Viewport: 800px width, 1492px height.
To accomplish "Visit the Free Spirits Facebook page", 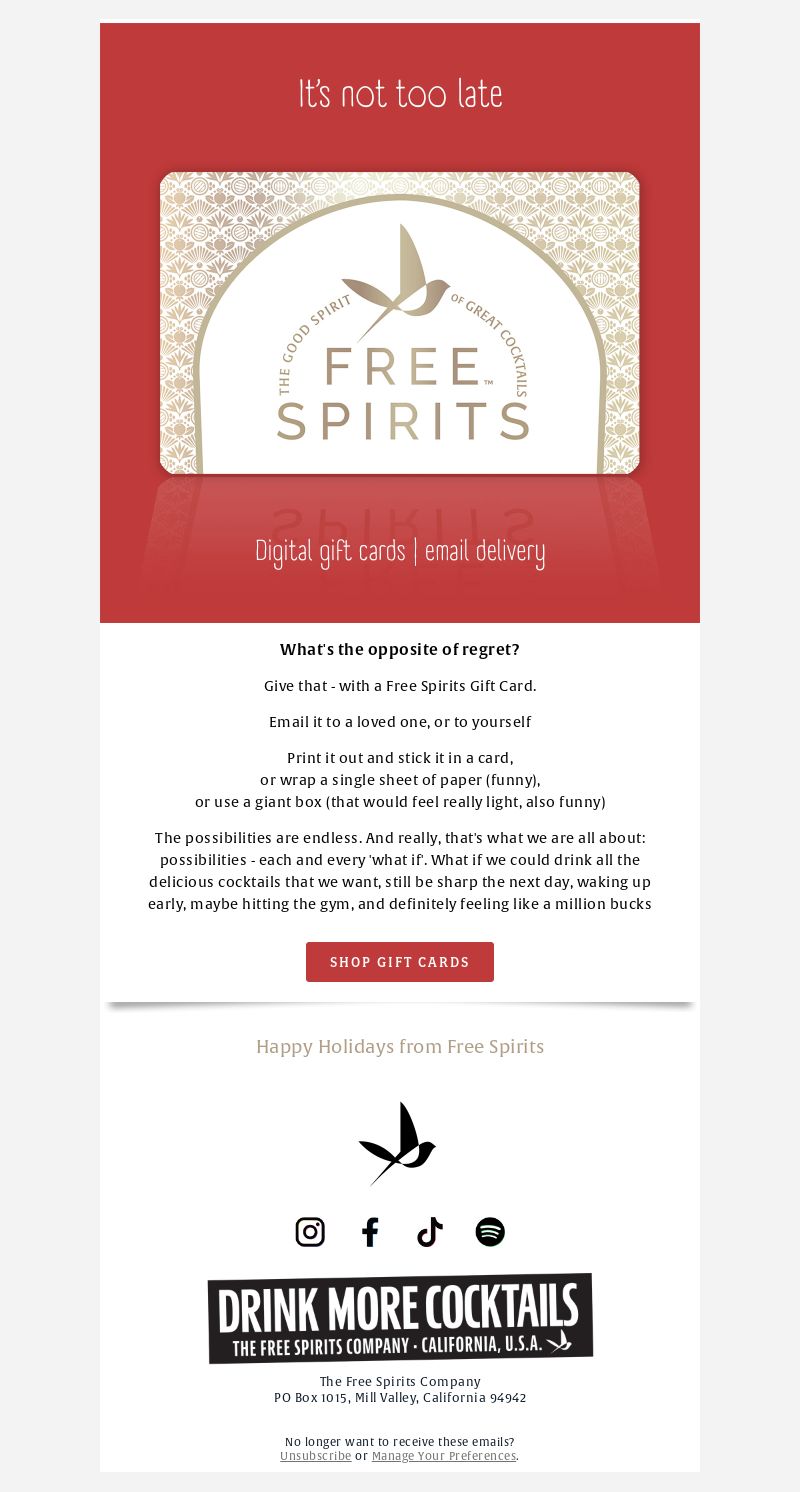I will (x=370, y=1232).
